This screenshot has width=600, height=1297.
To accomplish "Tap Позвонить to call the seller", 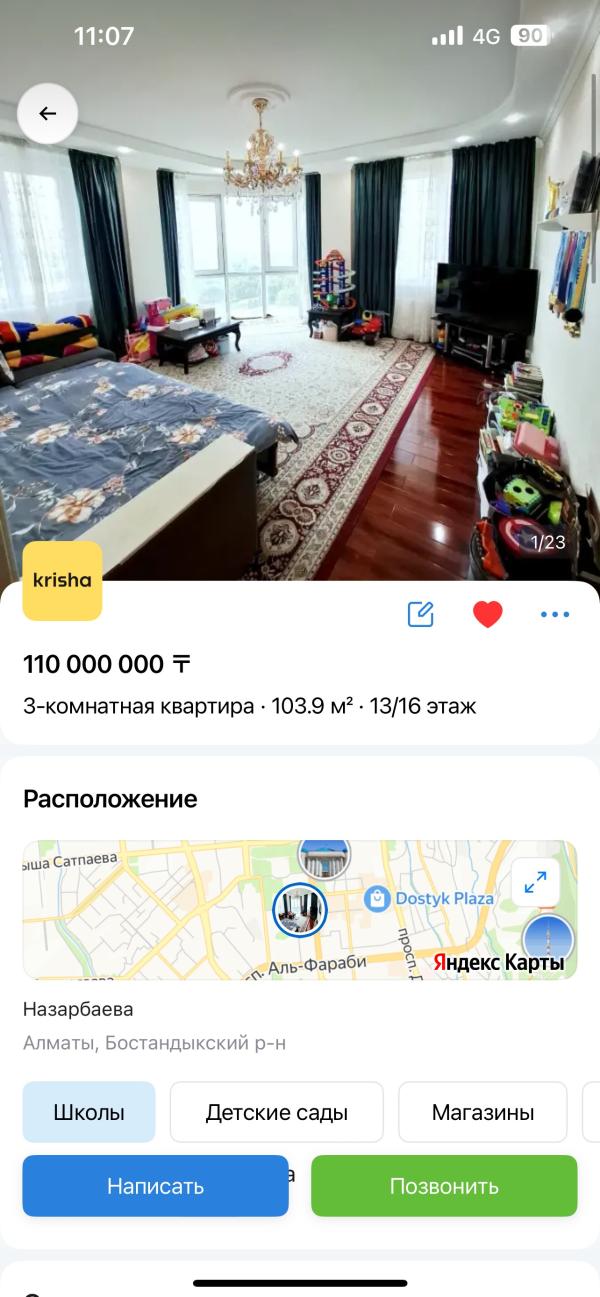I will point(444,1186).
